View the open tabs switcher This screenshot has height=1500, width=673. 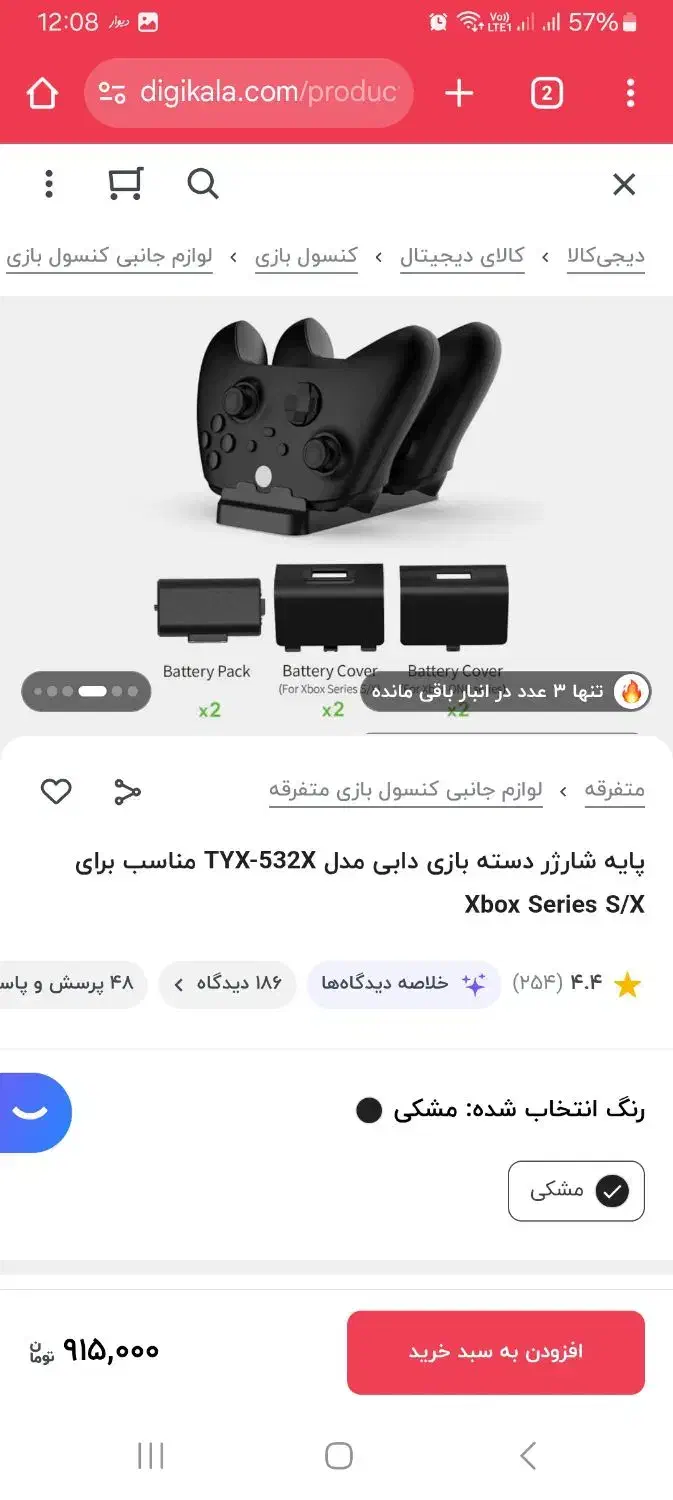coord(546,94)
